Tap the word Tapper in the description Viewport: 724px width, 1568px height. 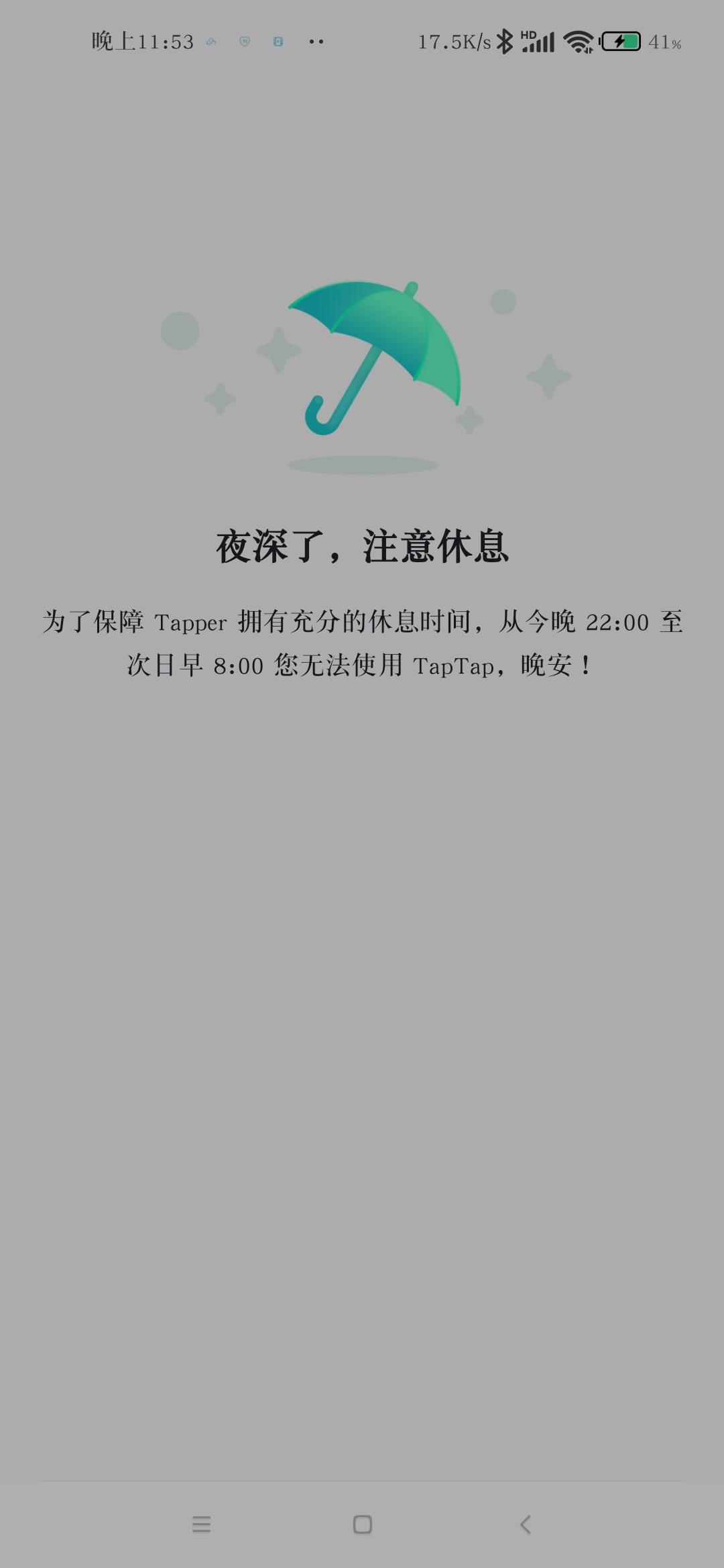192,623
